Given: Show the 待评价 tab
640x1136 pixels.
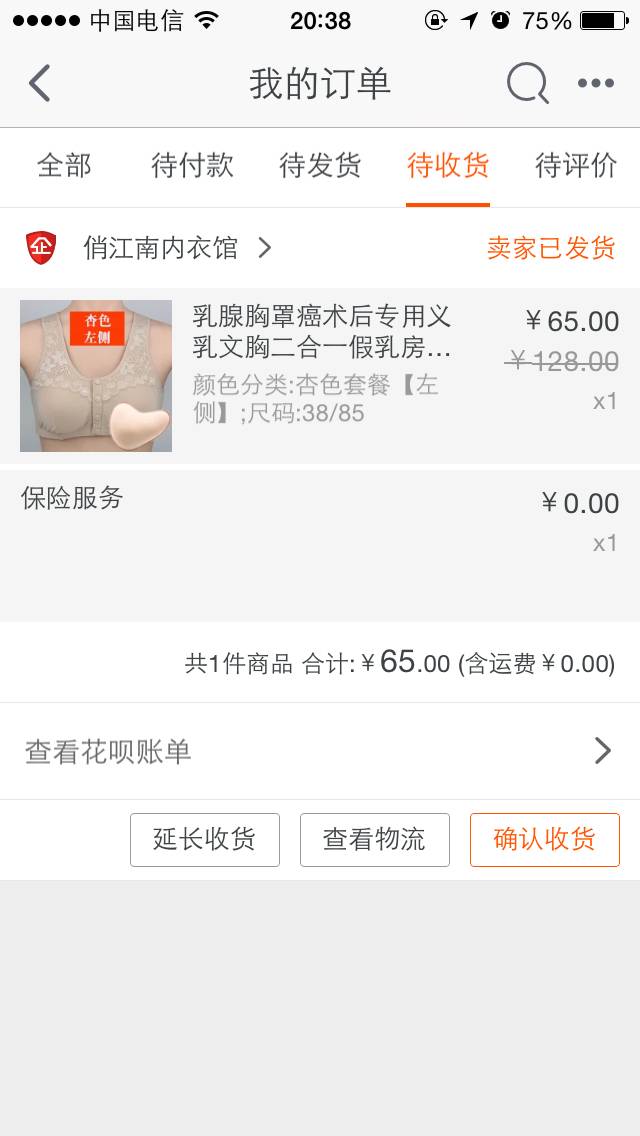Looking at the screenshot, I should pyautogui.click(x=576, y=166).
